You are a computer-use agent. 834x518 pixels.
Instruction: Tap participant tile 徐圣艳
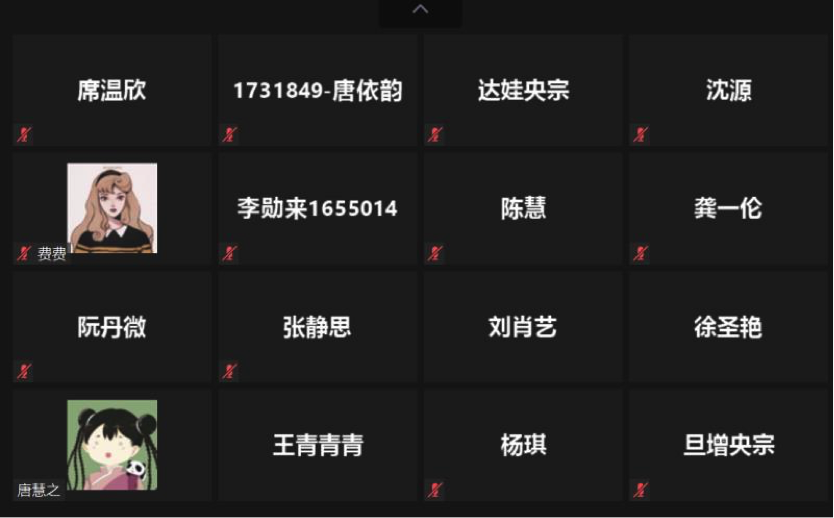click(x=728, y=327)
